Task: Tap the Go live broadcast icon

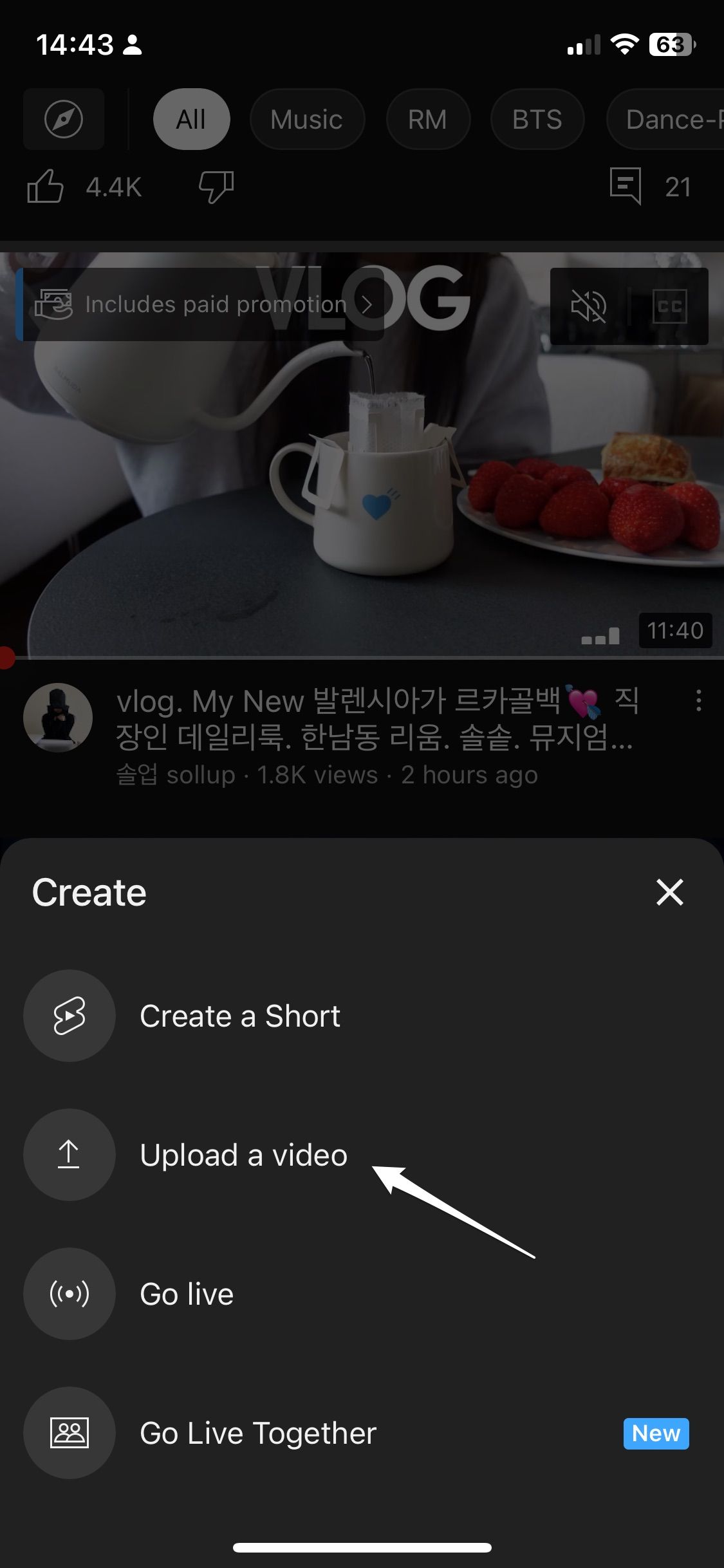Action: click(x=69, y=1294)
